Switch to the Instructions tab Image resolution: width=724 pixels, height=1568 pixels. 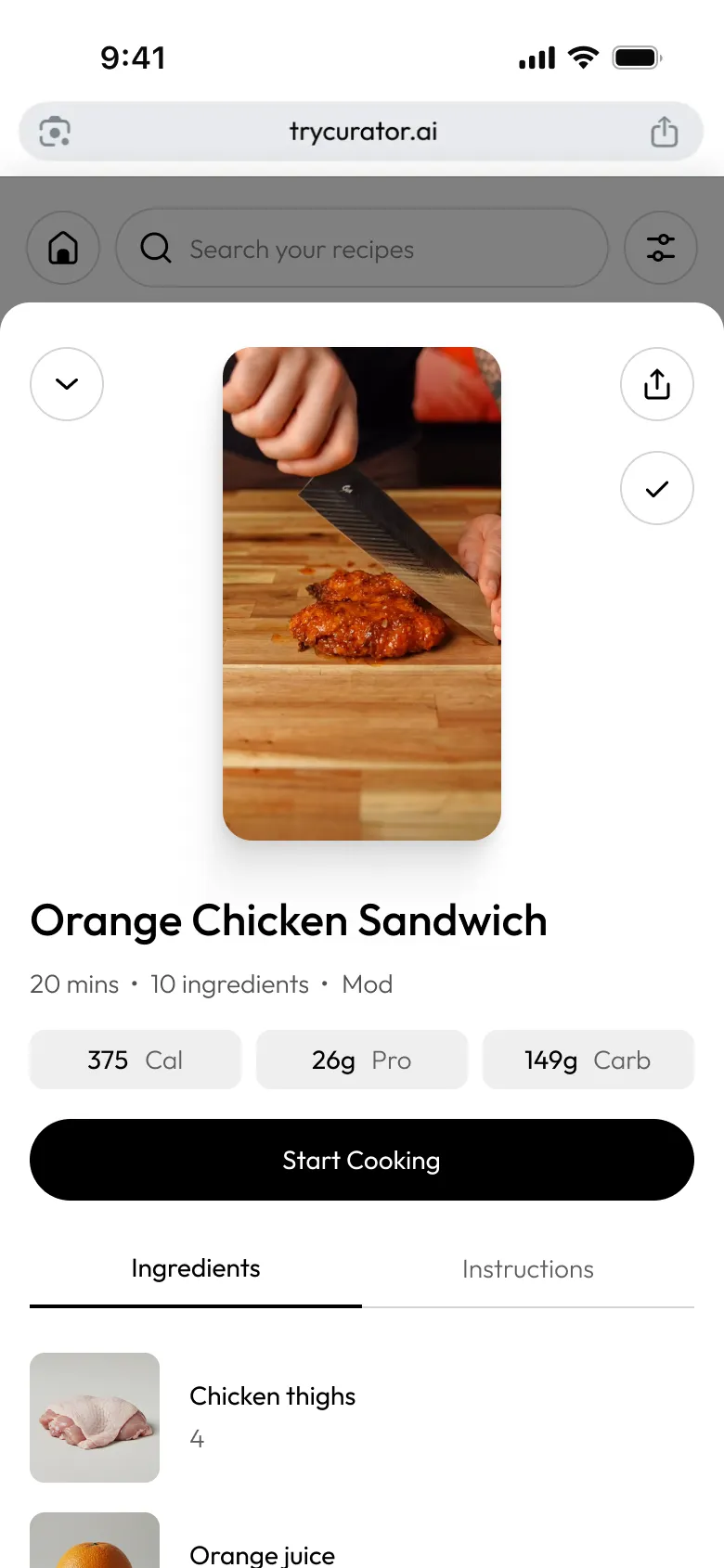[527, 1269]
